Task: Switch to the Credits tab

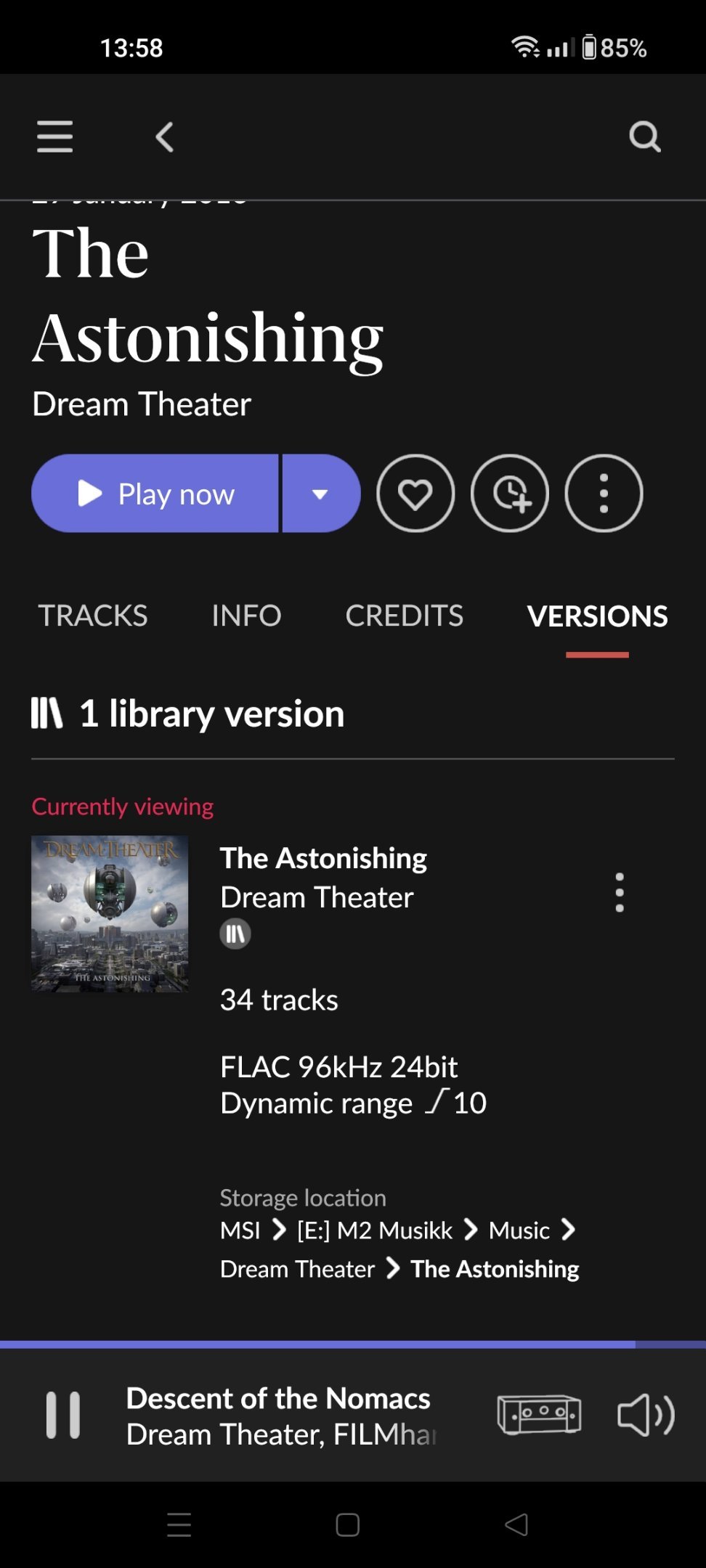Action: [404, 616]
